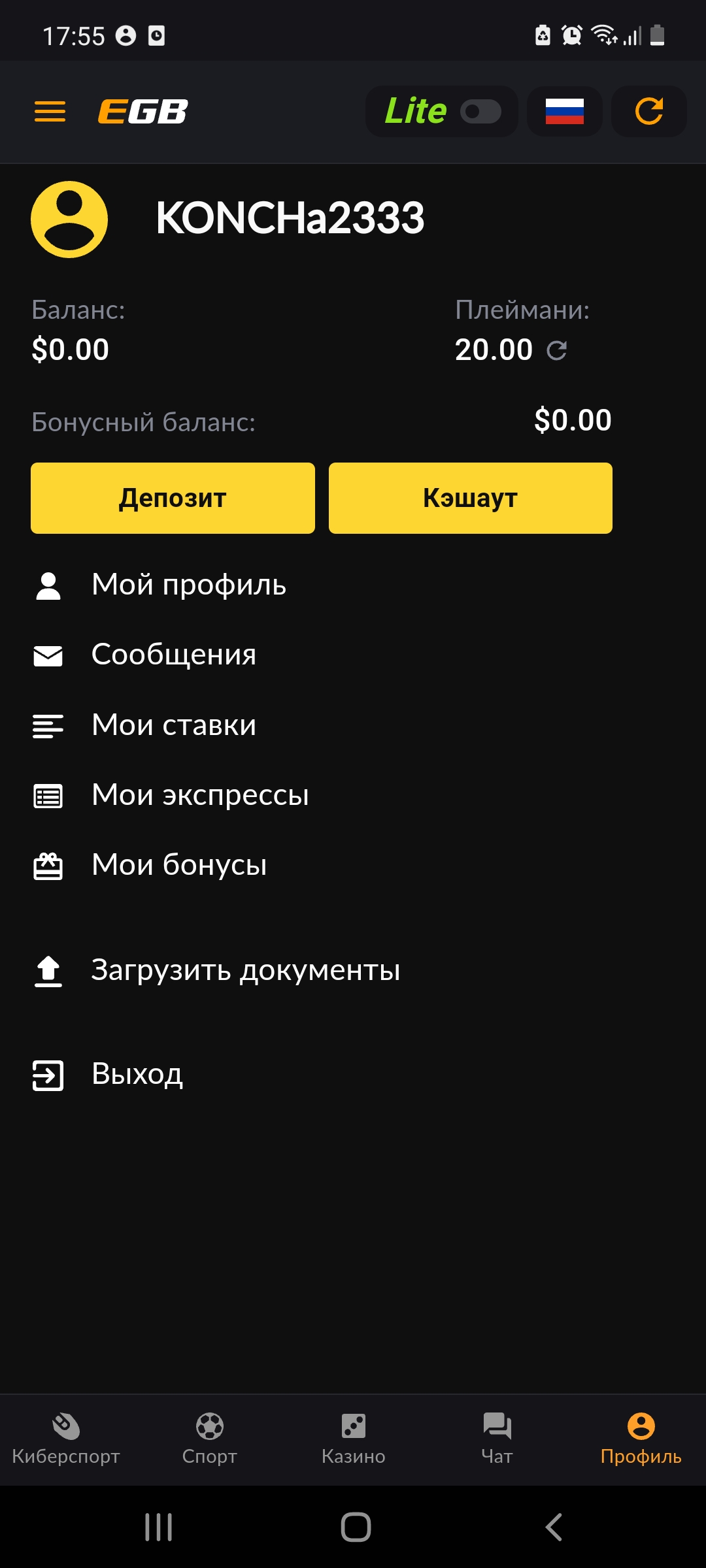Select Загрузить документы

pos(245,970)
